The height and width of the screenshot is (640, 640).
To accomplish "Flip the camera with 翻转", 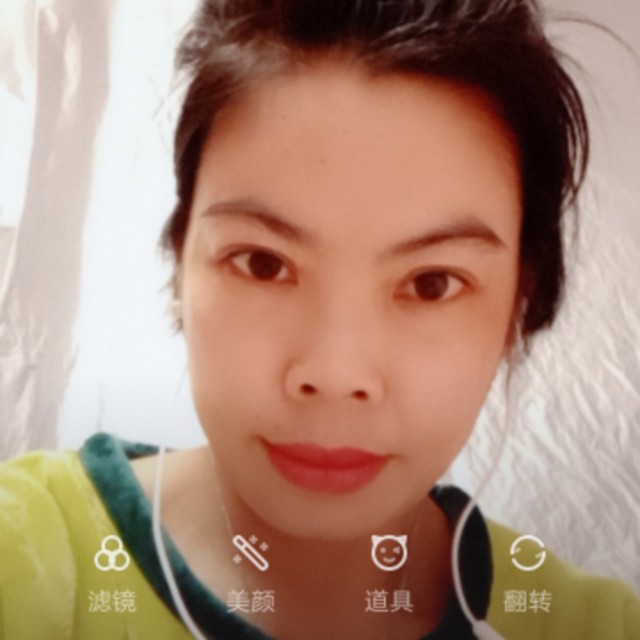I will (527, 573).
